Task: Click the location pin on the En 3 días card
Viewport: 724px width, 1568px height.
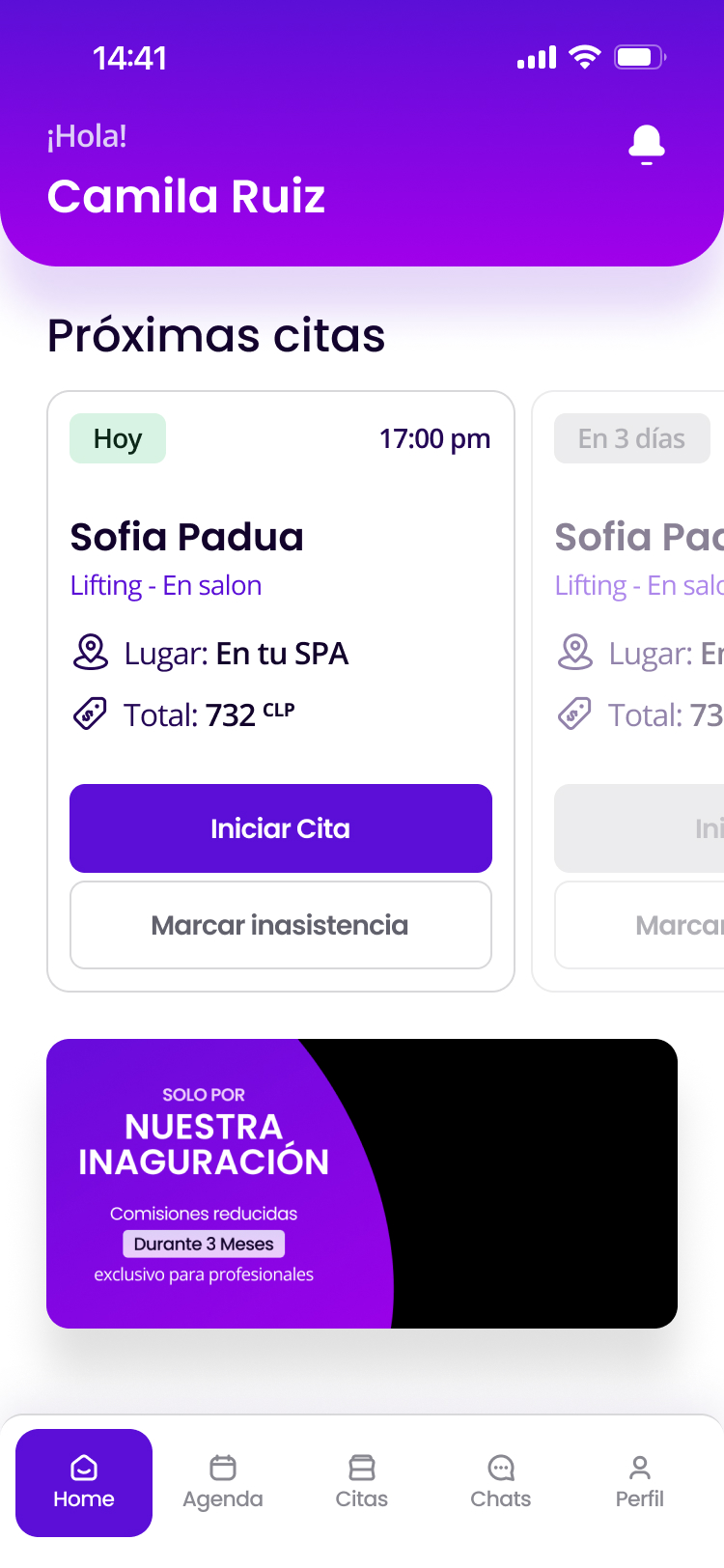Action: pyautogui.click(x=573, y=653)
